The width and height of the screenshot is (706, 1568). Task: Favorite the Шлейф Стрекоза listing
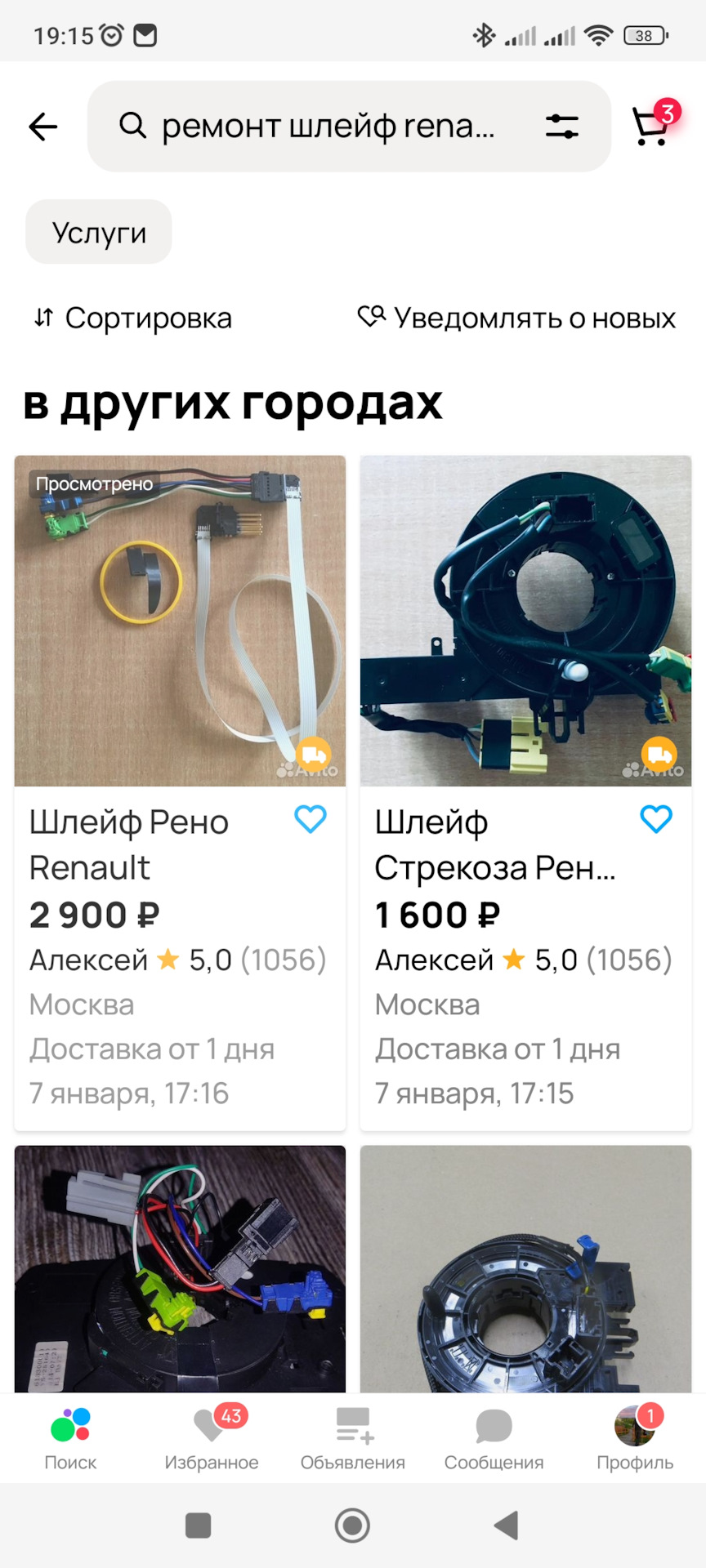coord(656,819)
